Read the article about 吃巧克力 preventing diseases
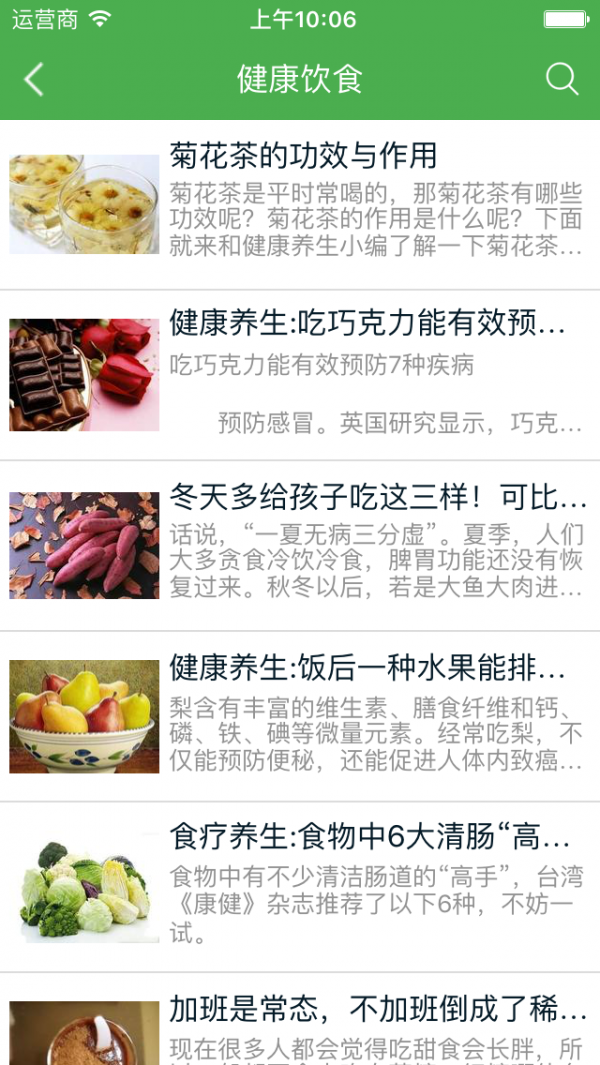Image resolution: width=600 pixels, height=1065 pixels. point(366,324)
